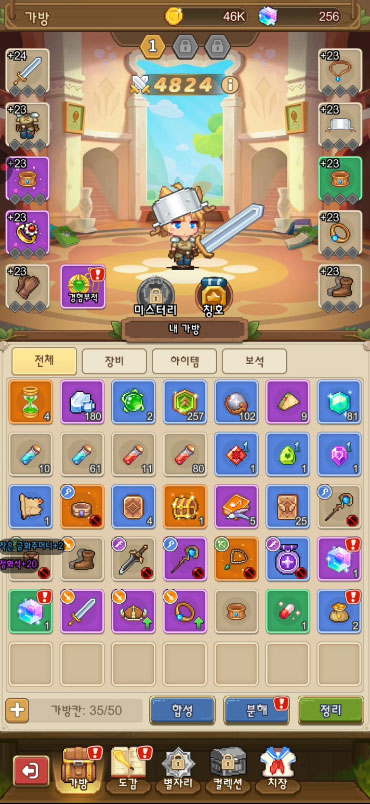The width and height of the screenshot is (370, 804).
Task: Switch to the 장비 tab
Action: tap(114, 361)
